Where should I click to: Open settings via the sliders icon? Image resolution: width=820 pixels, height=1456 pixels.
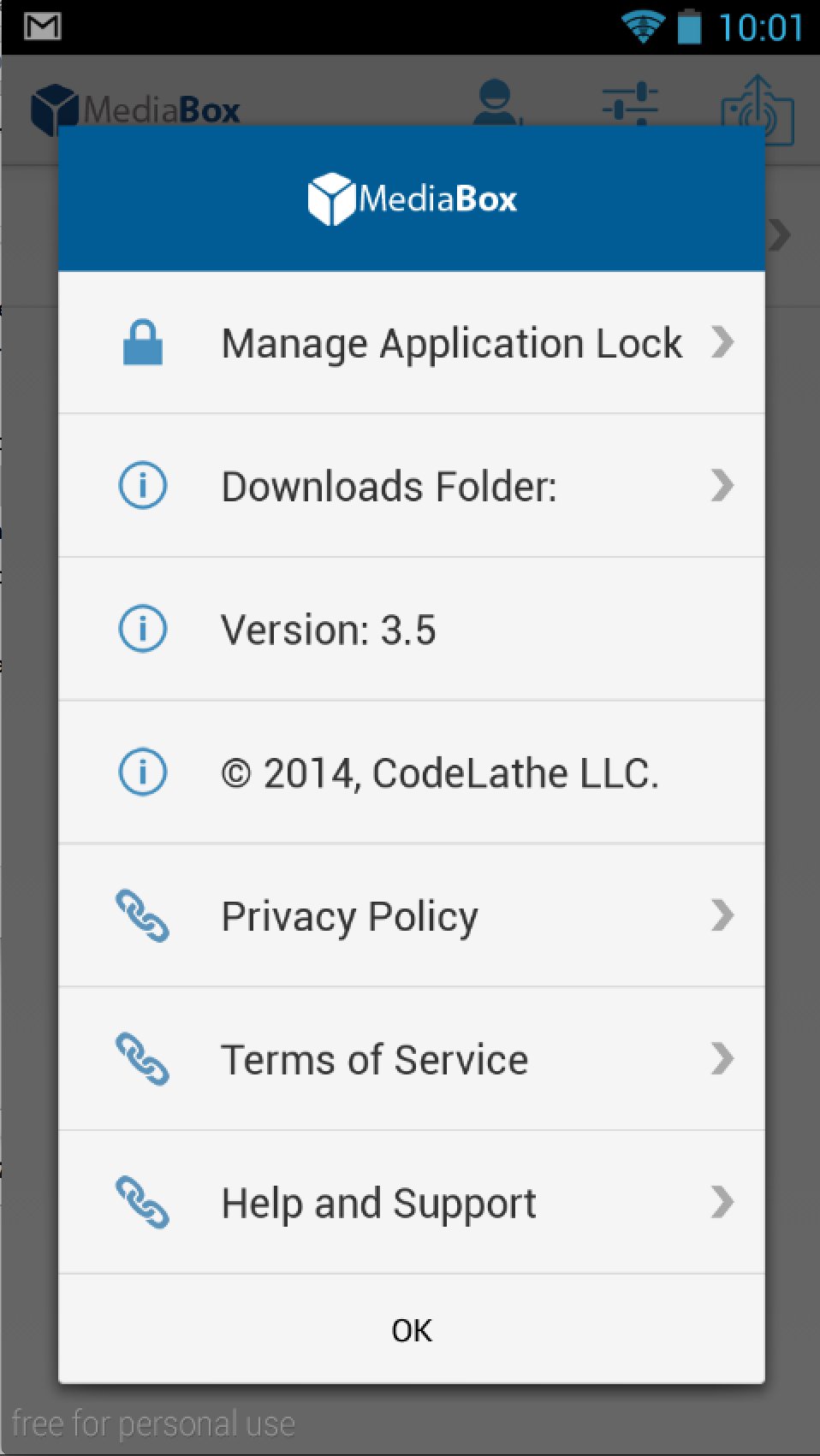tap(631, 103)
